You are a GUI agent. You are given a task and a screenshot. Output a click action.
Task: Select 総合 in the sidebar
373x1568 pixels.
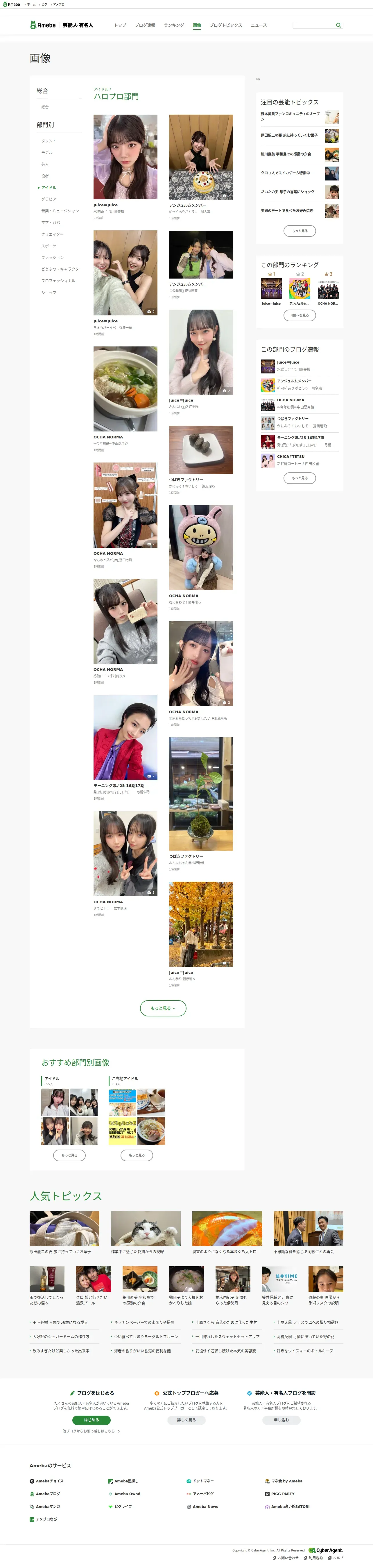tap(45, 106)
